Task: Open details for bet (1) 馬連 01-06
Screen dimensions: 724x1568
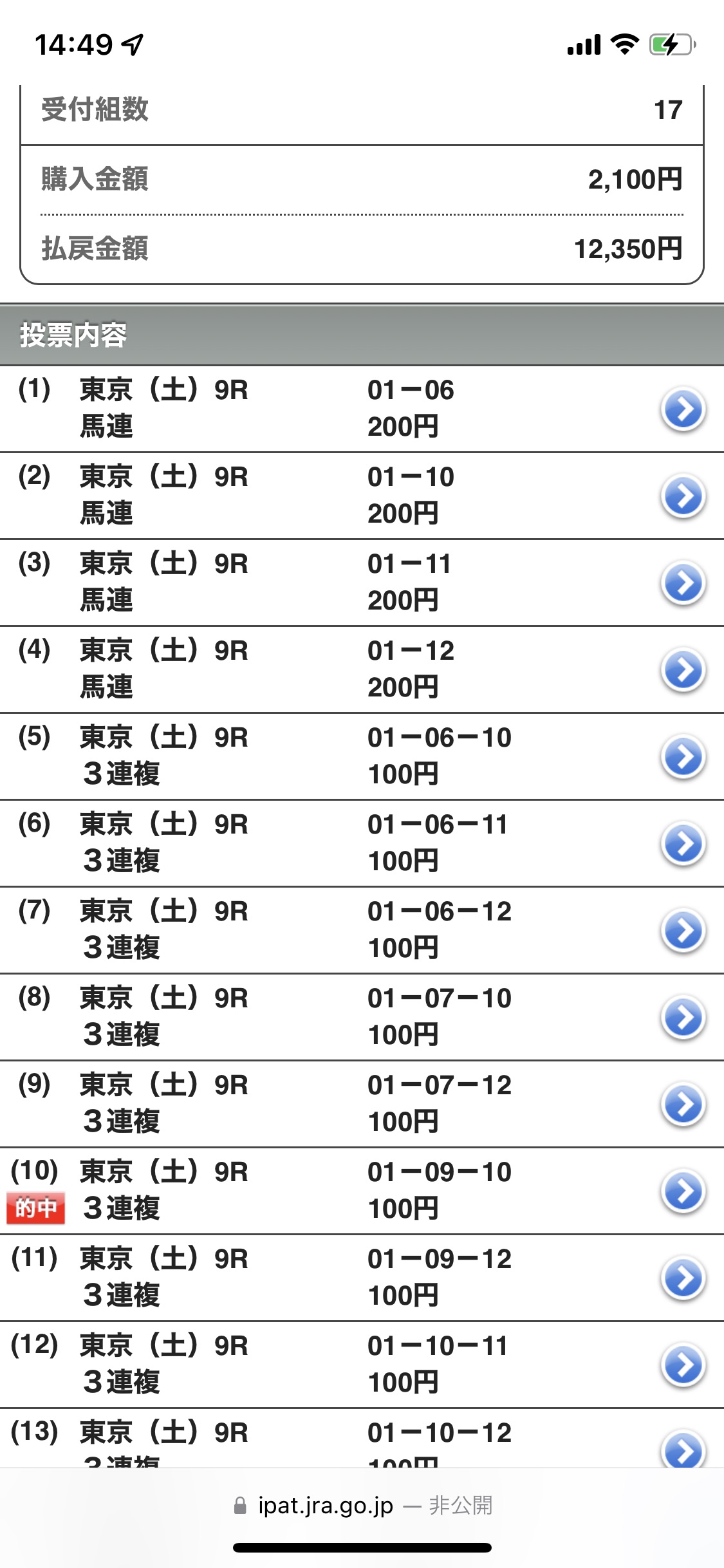Action: click(x=683, y=409)
